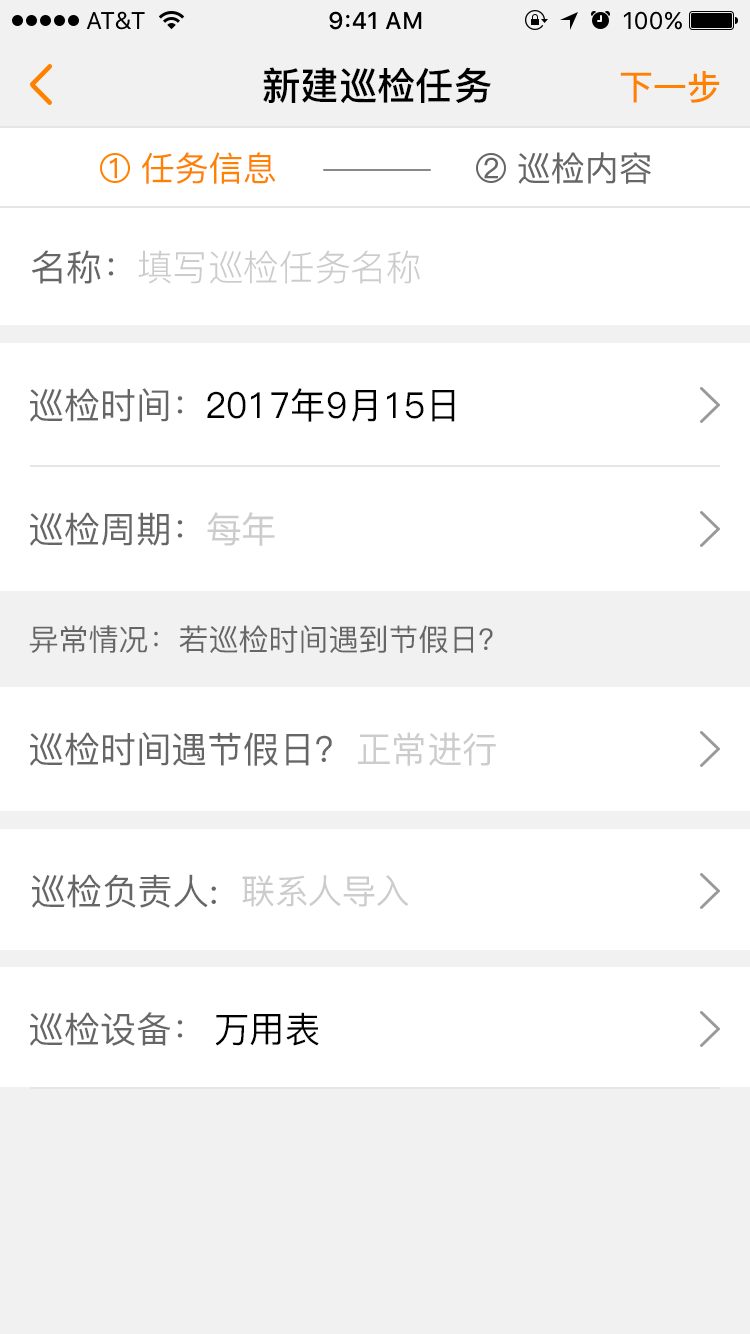
Task: Open the 巡检时间 date picker
Action: 375,405
